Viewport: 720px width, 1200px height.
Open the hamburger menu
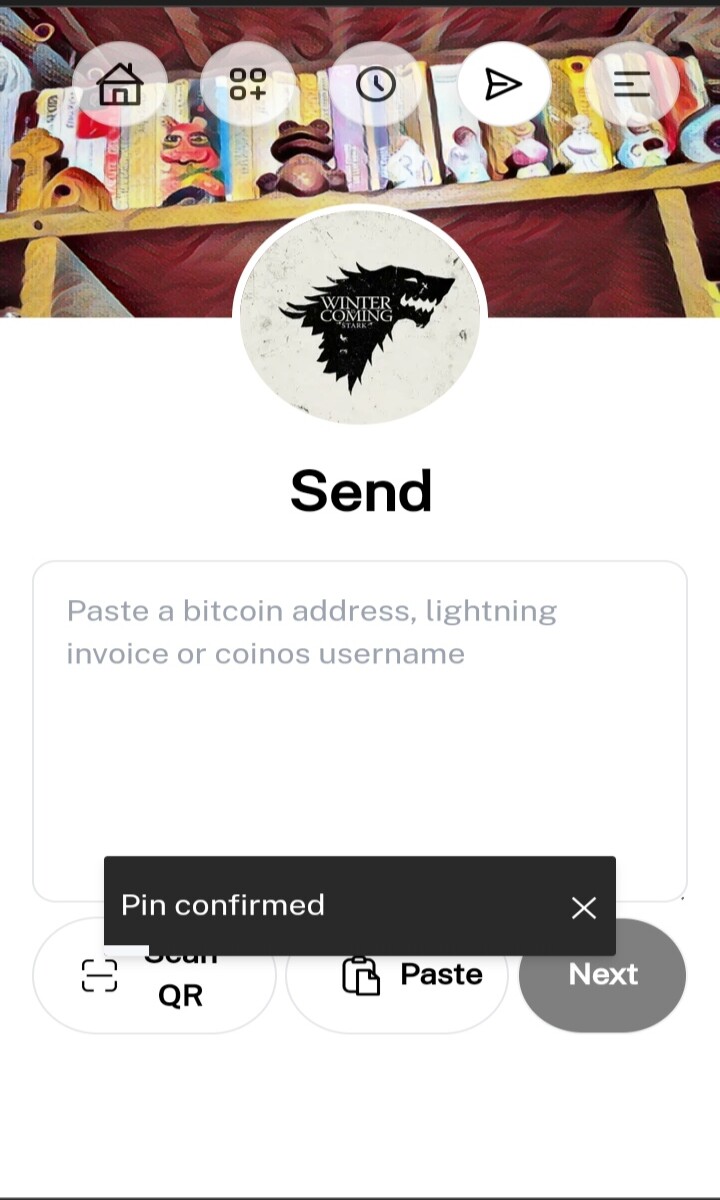(x=632, y=85)
